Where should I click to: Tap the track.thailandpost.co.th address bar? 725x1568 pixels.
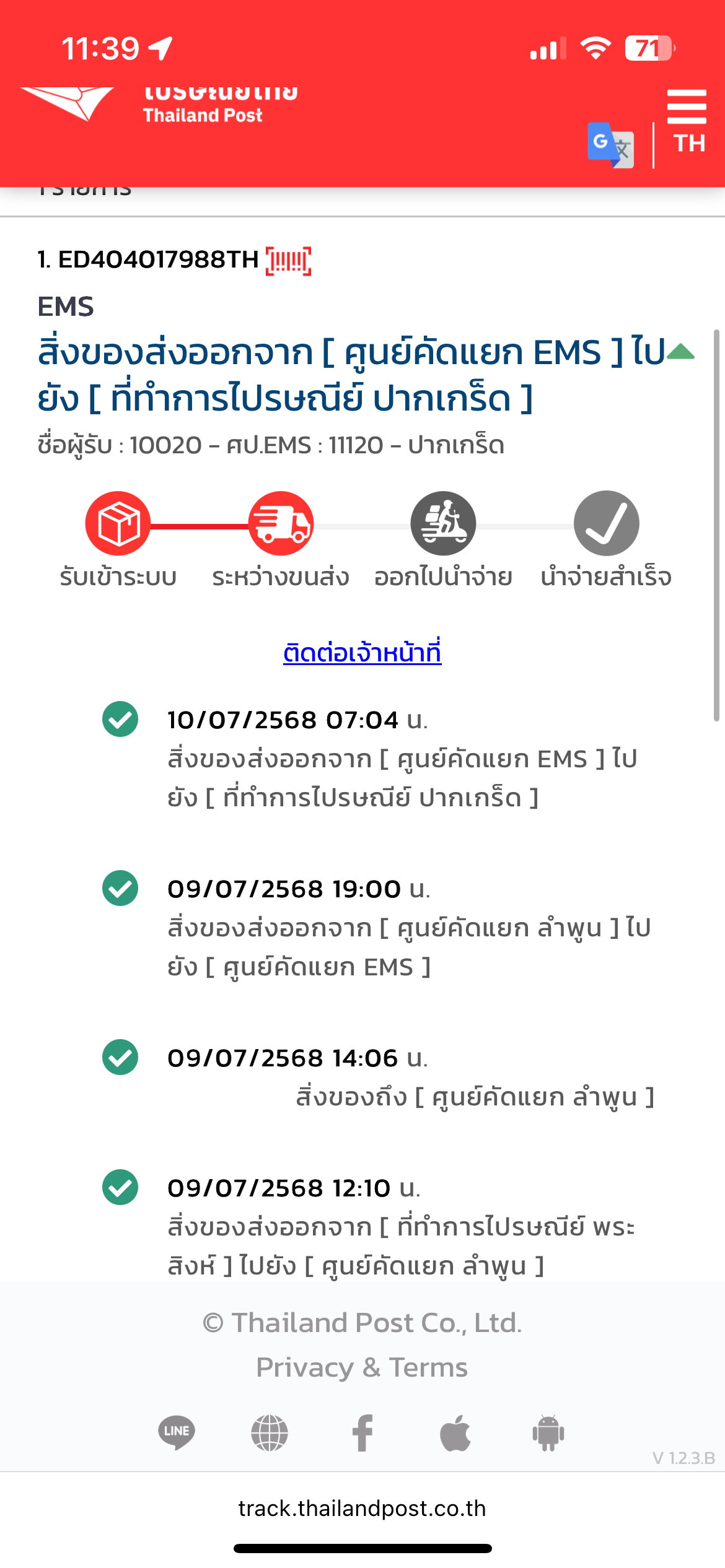pos(362,1508)
